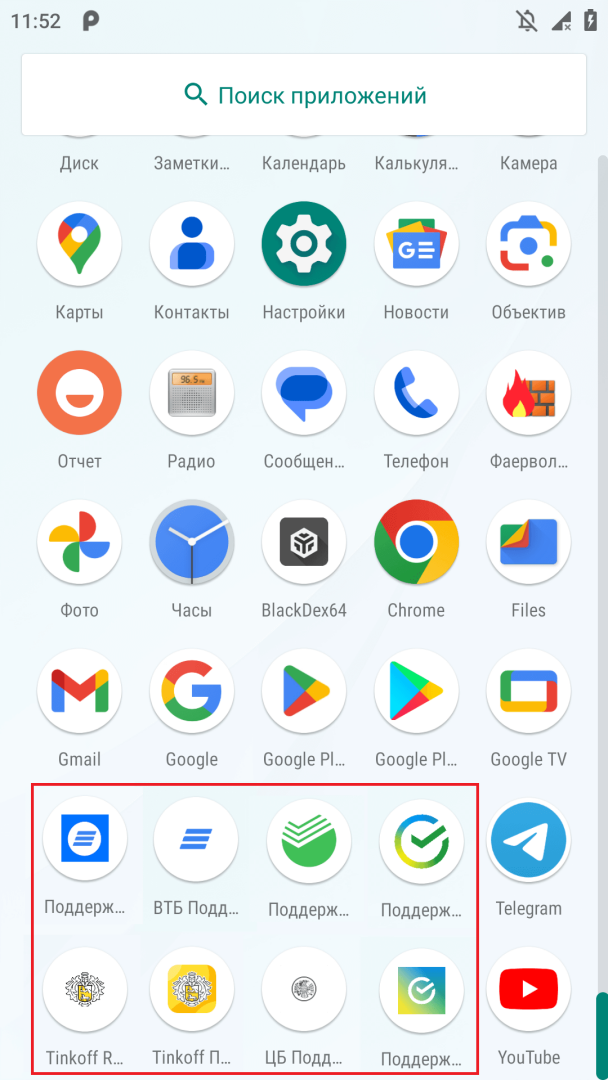Open the Отчет app
The width and height of the screenshot is (608, 1080).
click(79, 393)
